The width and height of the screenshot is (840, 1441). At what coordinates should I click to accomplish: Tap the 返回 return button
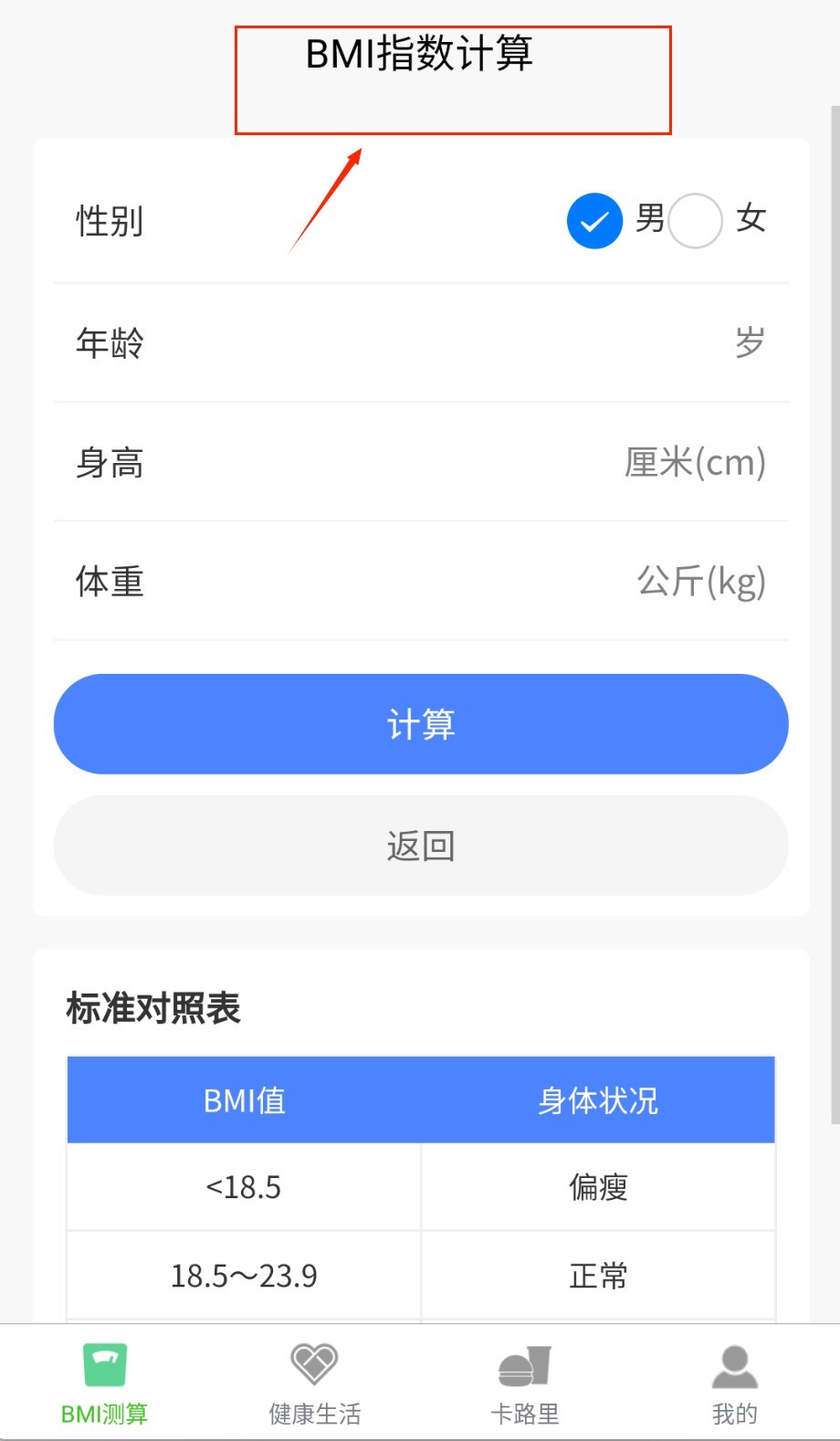[421, 846]
